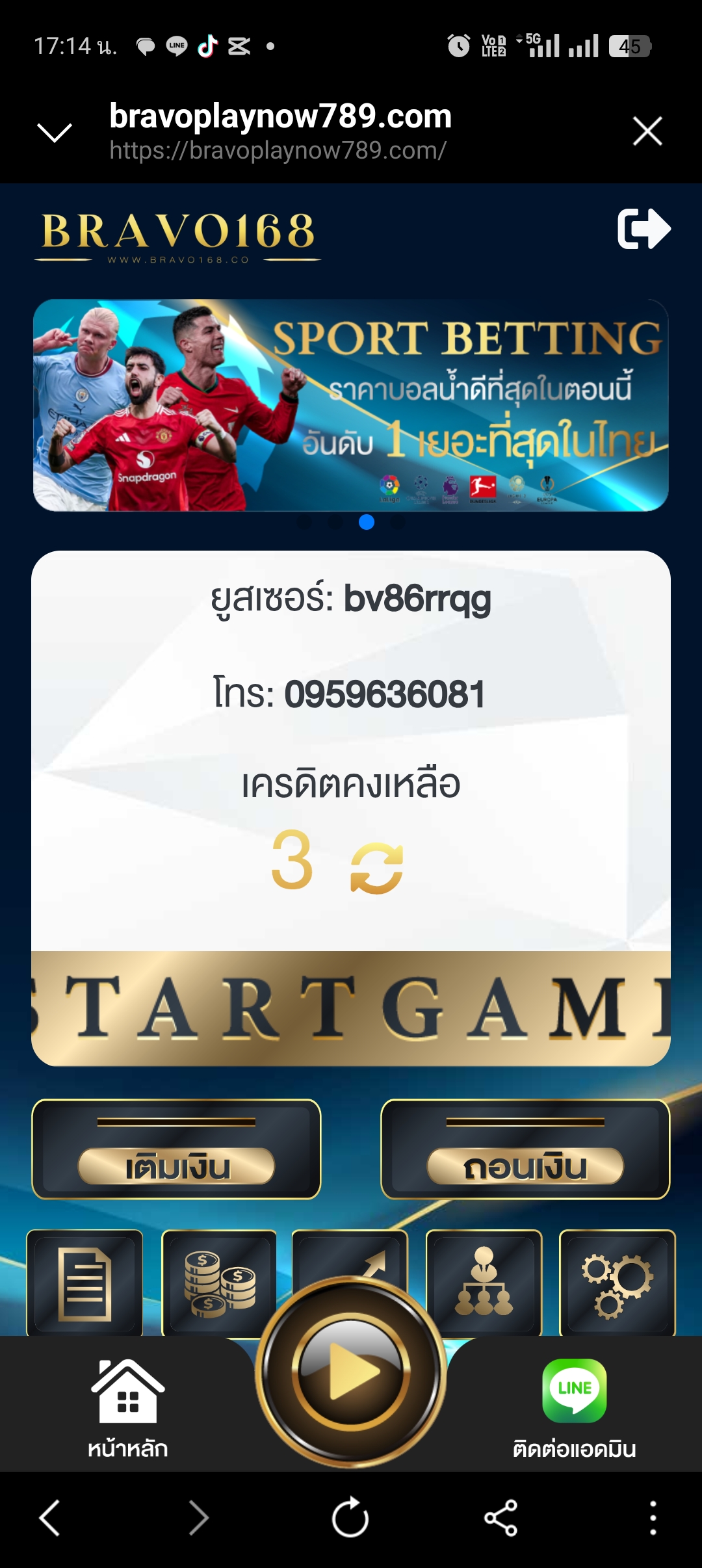Tap the logout arrow icon
Image resolution: width=702 pixels, height=1568 pixels.
pyautogui.click(x=643, y=229)
